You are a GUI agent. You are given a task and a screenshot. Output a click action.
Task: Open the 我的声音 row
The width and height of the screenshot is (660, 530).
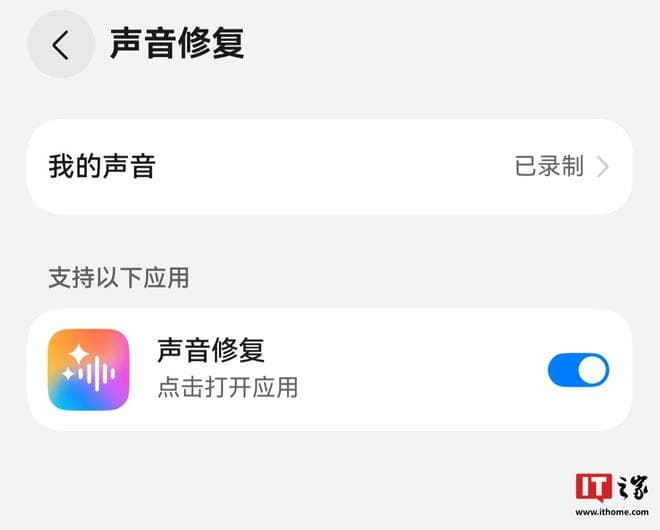(329, 167)
